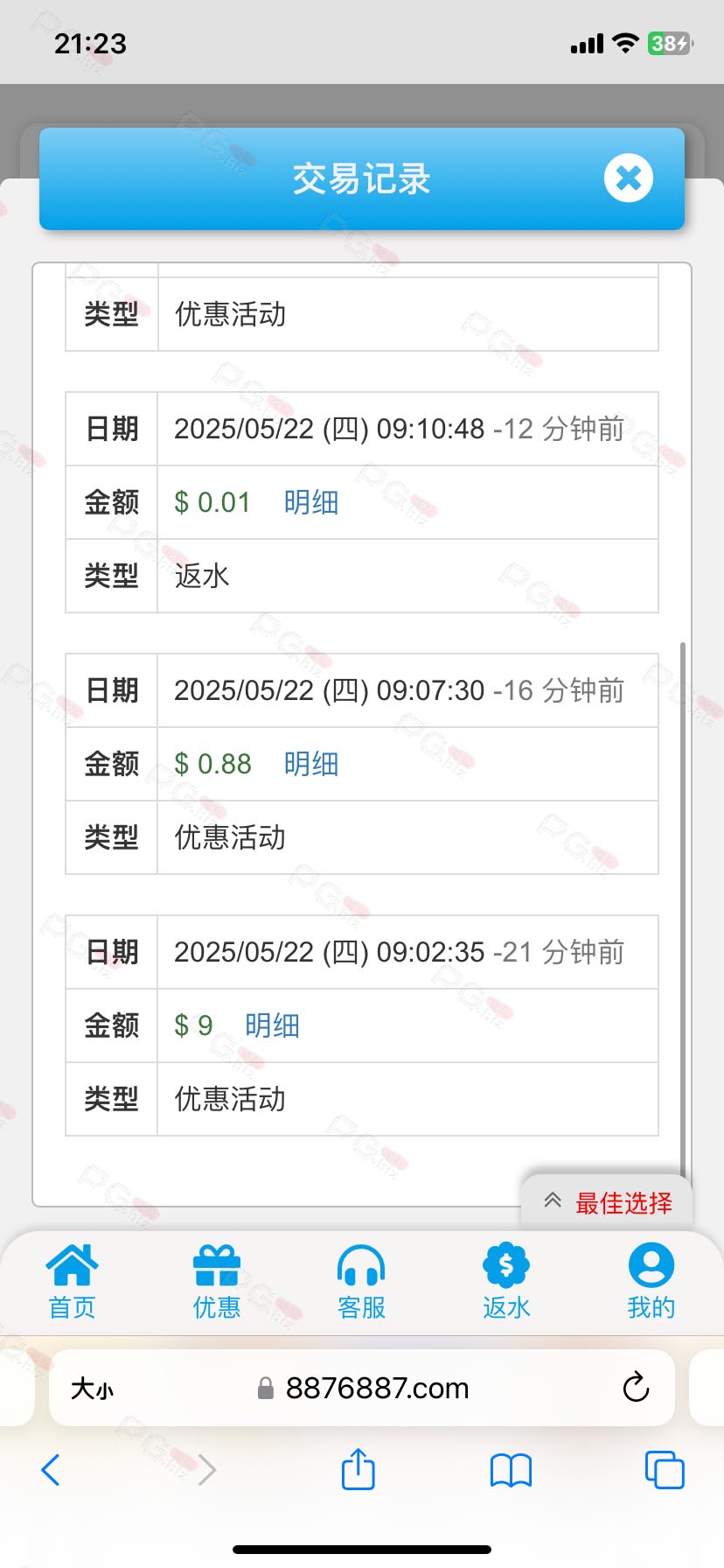Reload the page in Safari

(x=636, y=1388)
